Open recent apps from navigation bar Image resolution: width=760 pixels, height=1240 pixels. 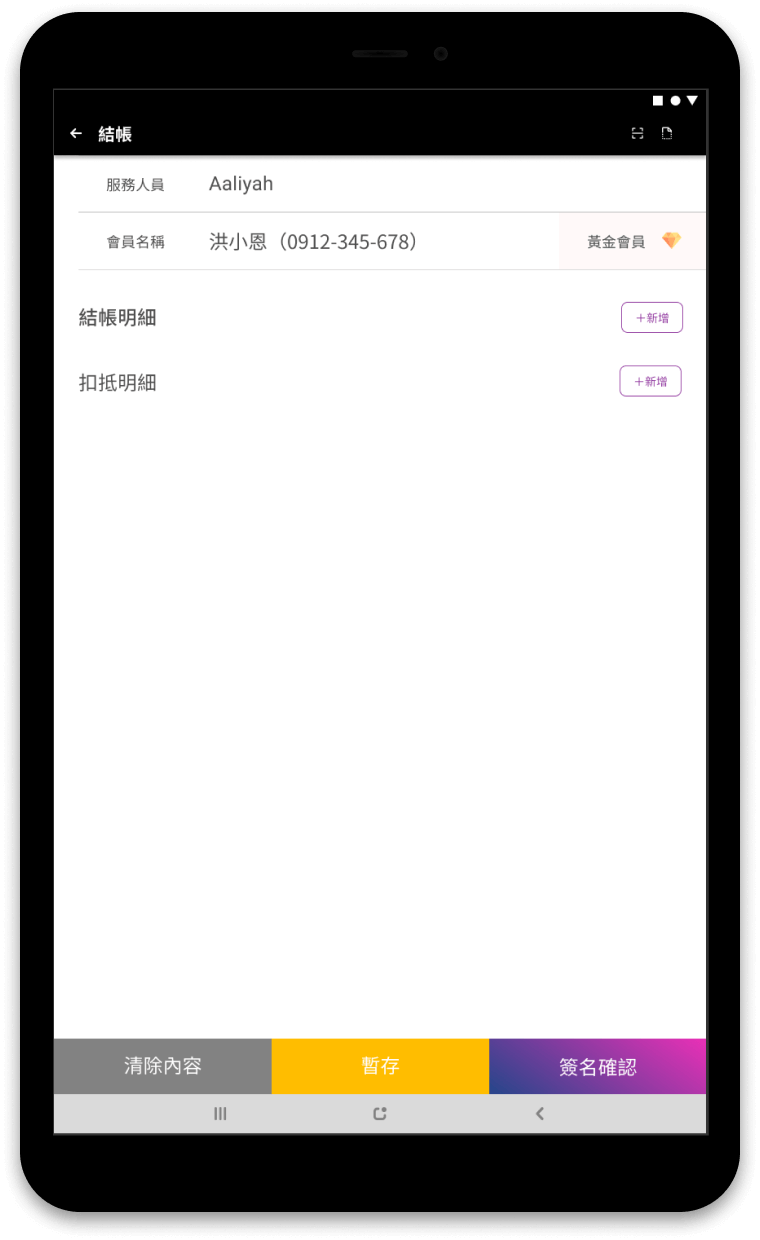click(x=220, y=1114)
